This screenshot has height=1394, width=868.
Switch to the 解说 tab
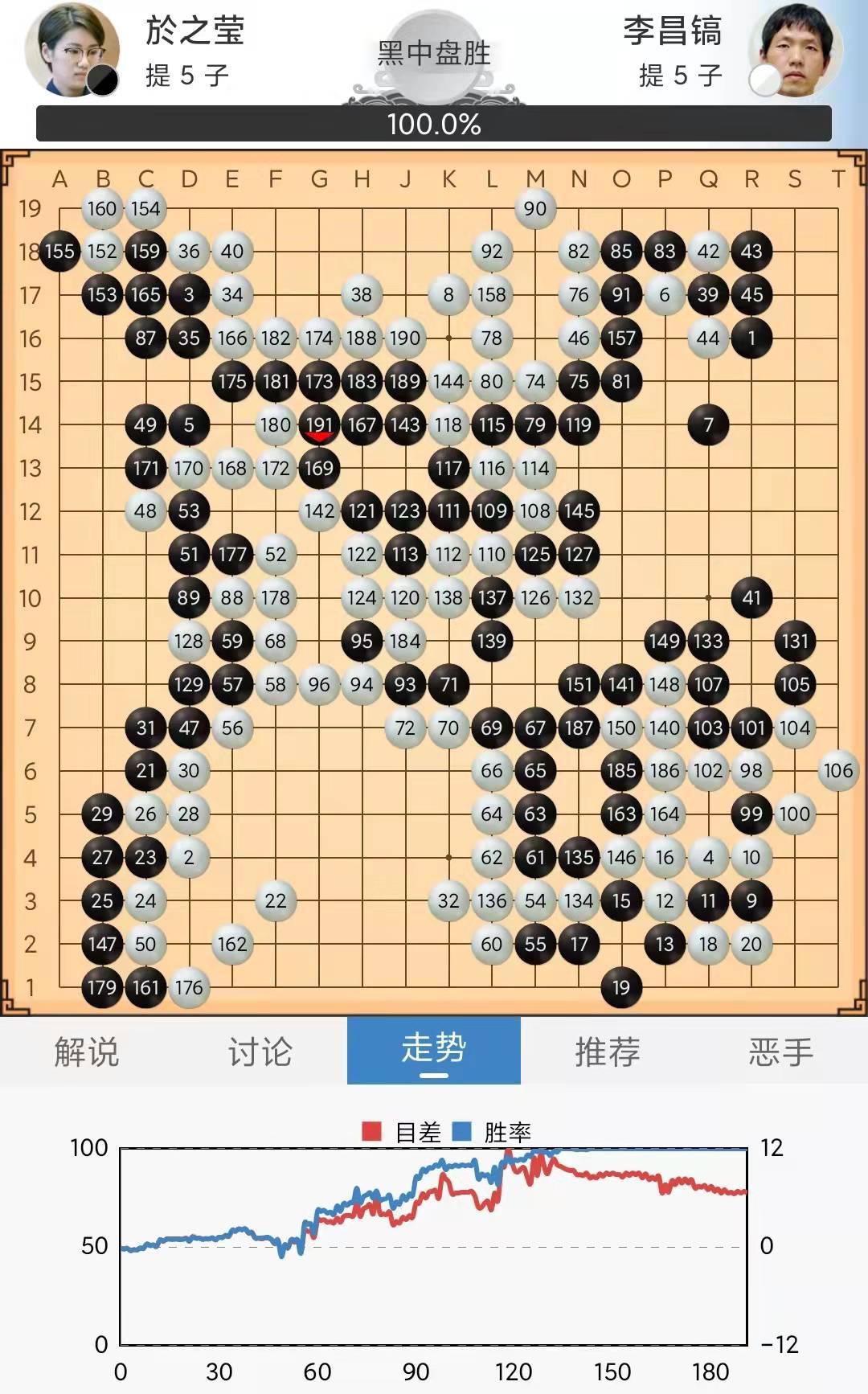[x=87, y=1051]
